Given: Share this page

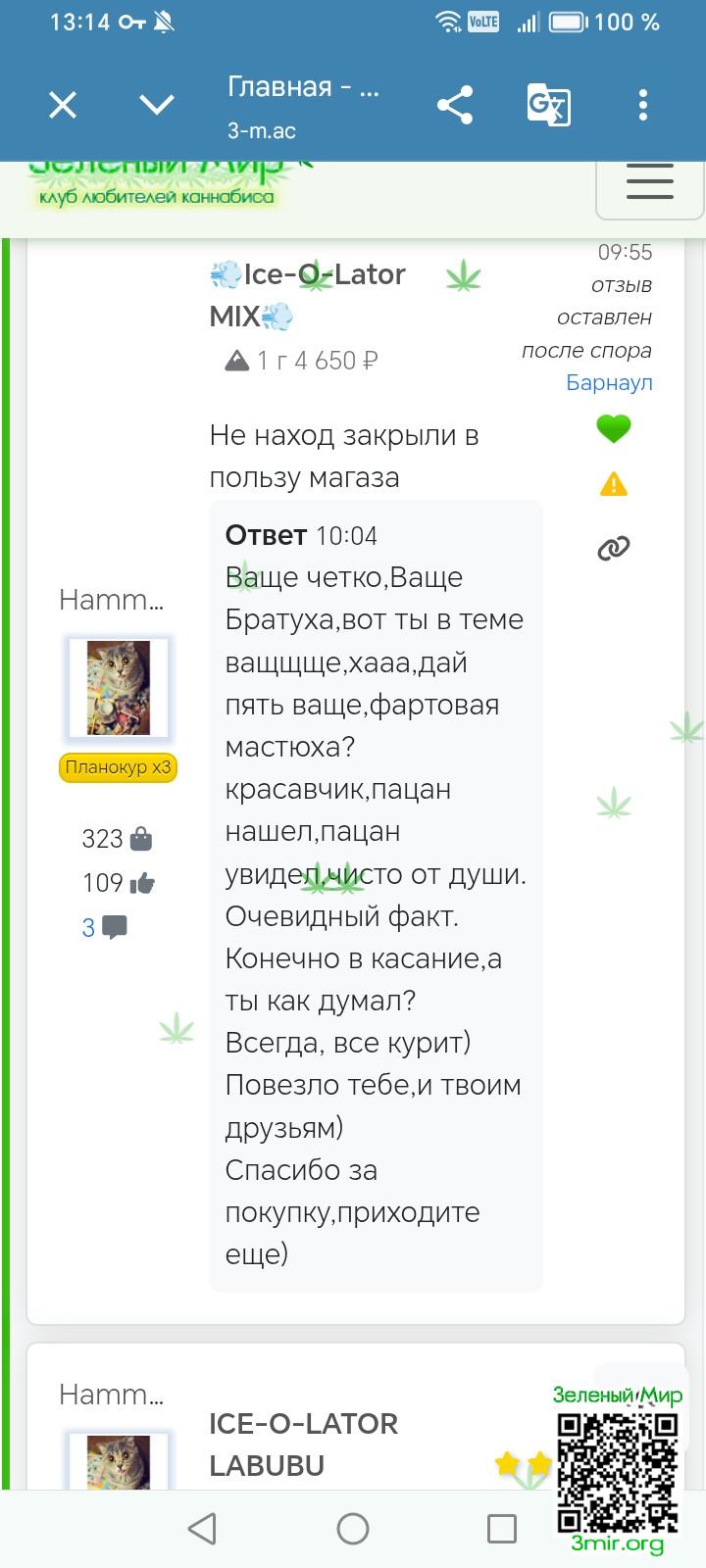Looking at the screenshot, I should point(454,105).
